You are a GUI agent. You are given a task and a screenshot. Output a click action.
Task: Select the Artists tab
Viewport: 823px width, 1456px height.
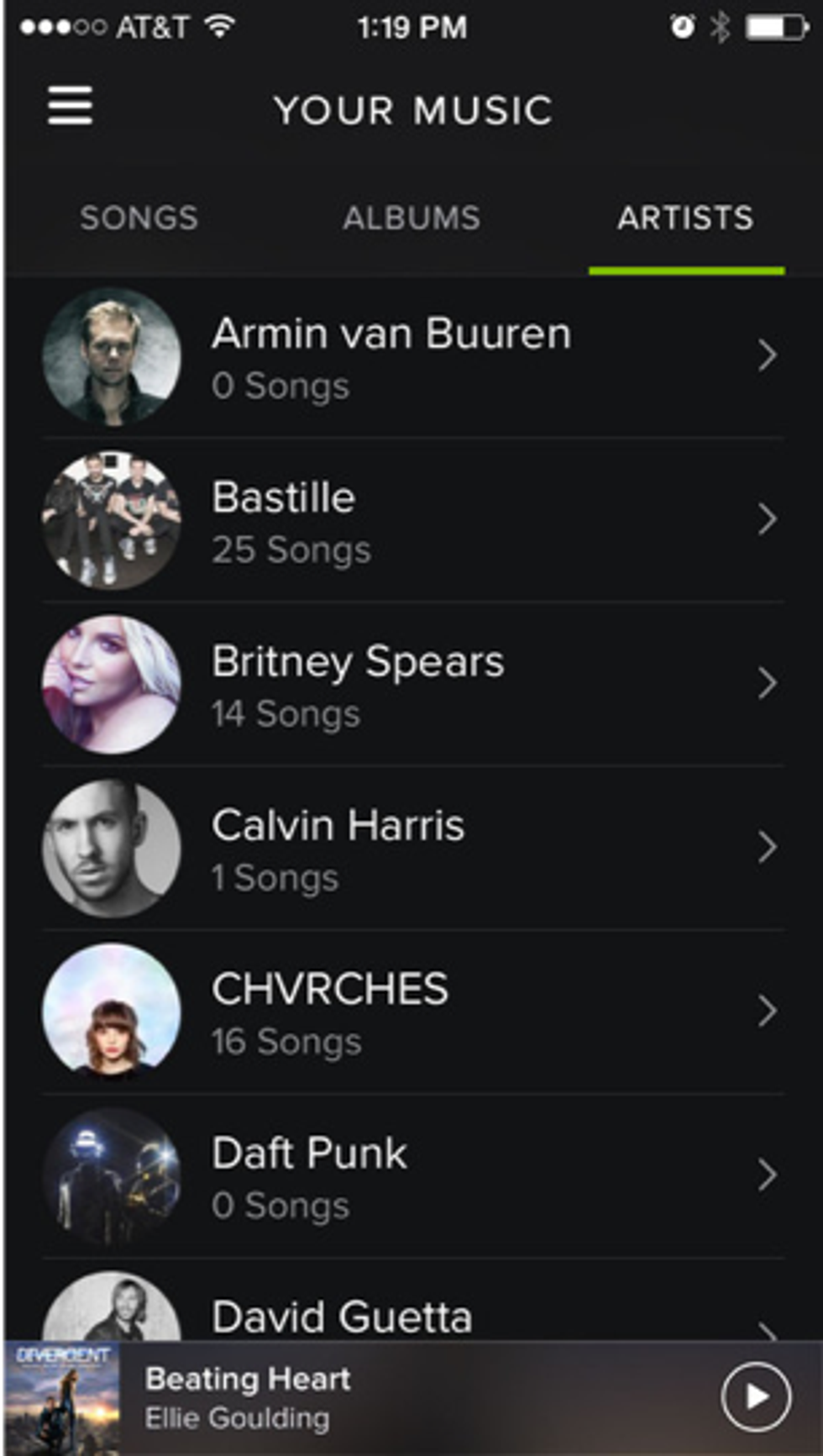685,218
